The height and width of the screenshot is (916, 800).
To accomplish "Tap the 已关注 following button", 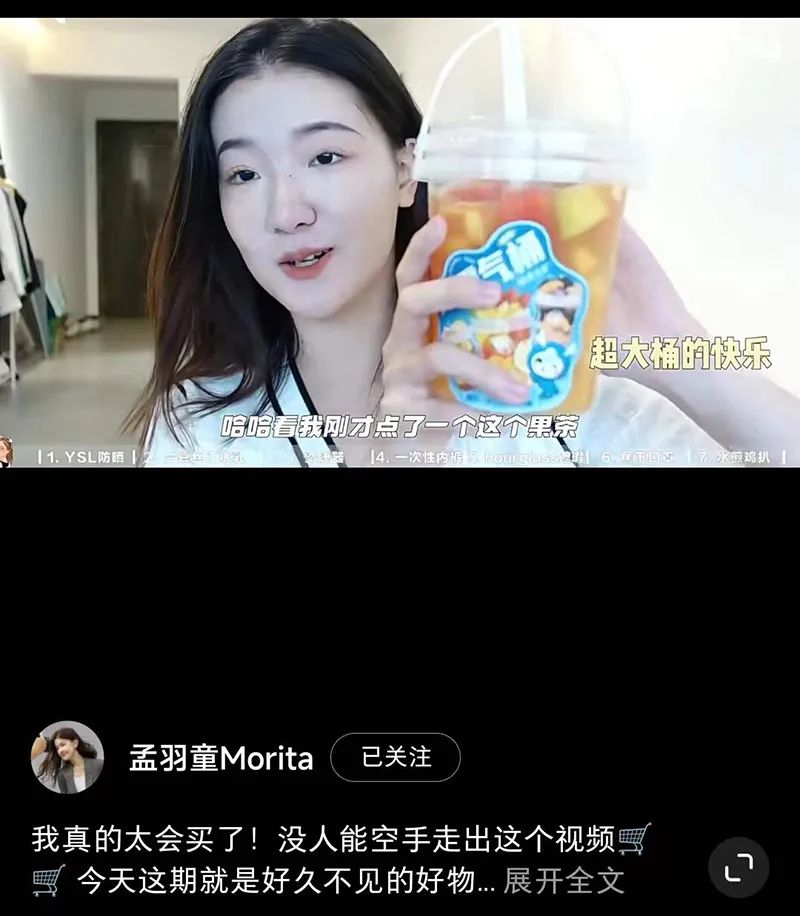I will pyautogui.click(x=395, y=757).
